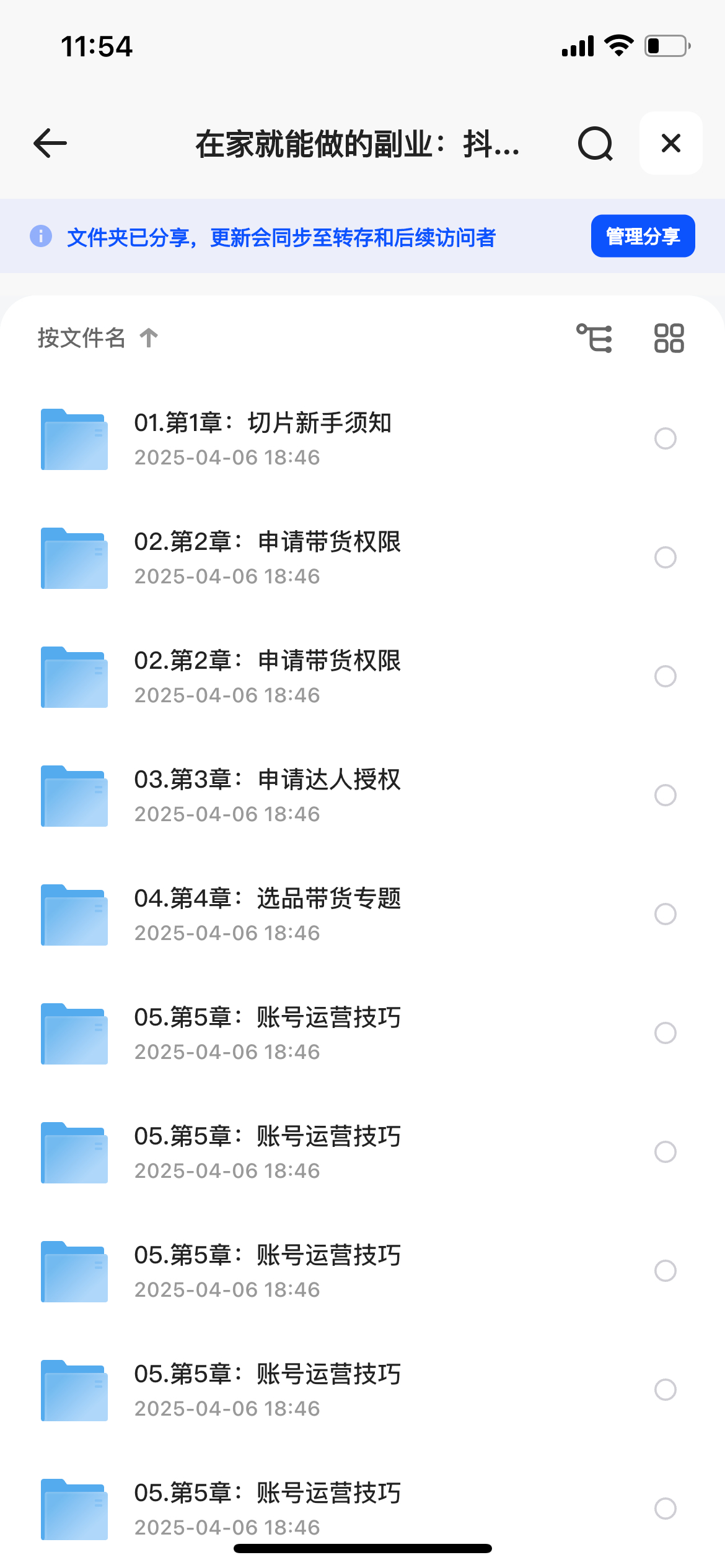The image size is (725, 1568).
Task: Close the folder page with X
Action: pyautogui.click(x=671, y=143)
